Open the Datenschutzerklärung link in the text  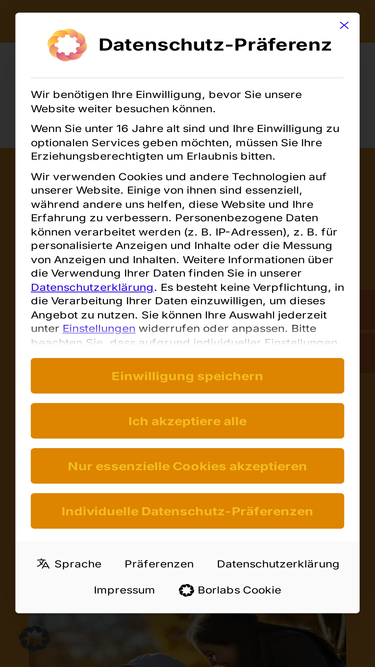pyautogui.click(x=92, y=287)
